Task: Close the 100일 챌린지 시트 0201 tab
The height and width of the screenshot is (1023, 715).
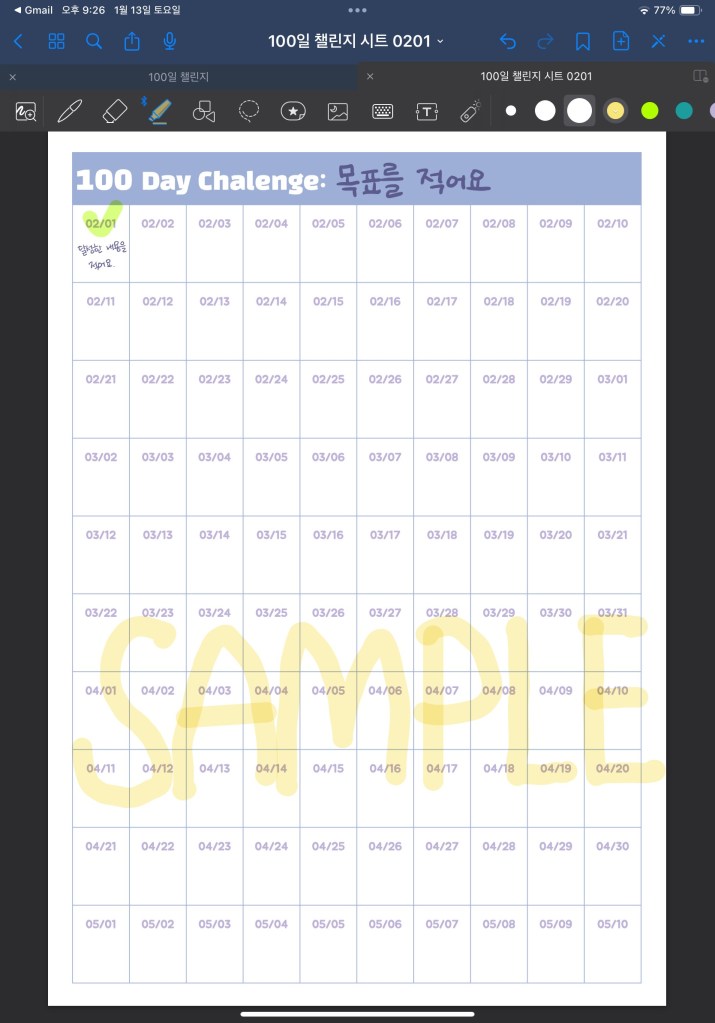Action: tap(370, 77)
